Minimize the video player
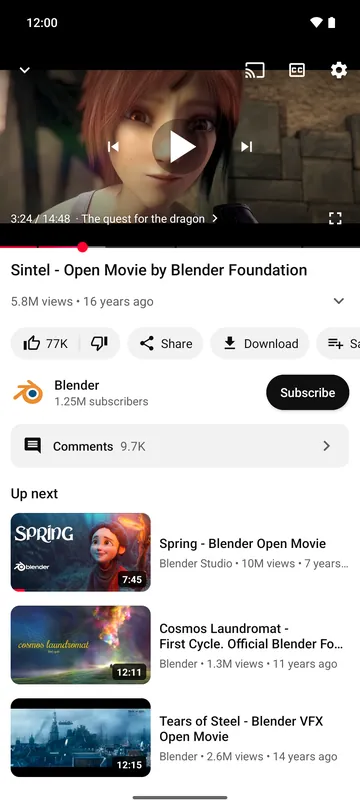The width and height of the screenshot is (360, 808). [x=25, y=70]
